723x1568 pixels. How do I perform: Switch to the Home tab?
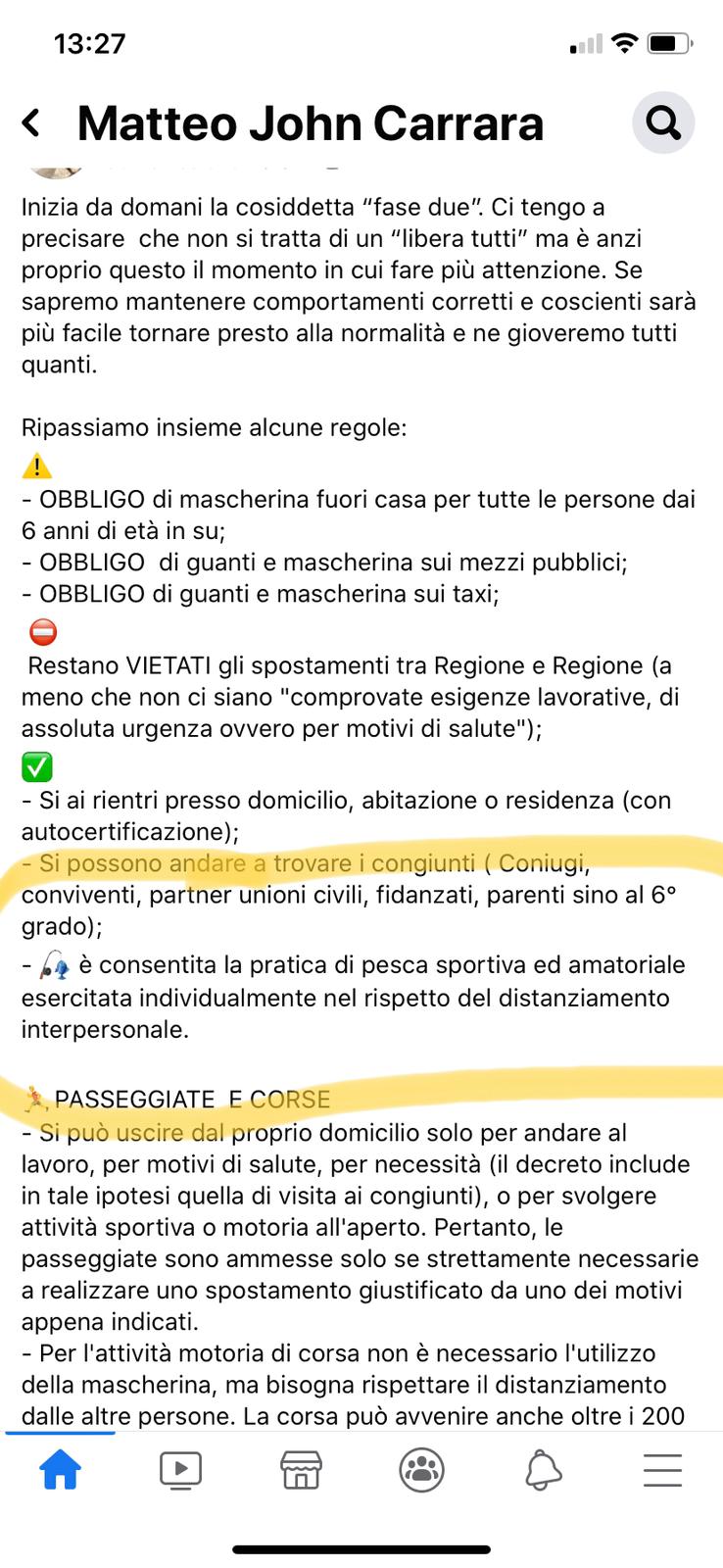coord(60,1470)
